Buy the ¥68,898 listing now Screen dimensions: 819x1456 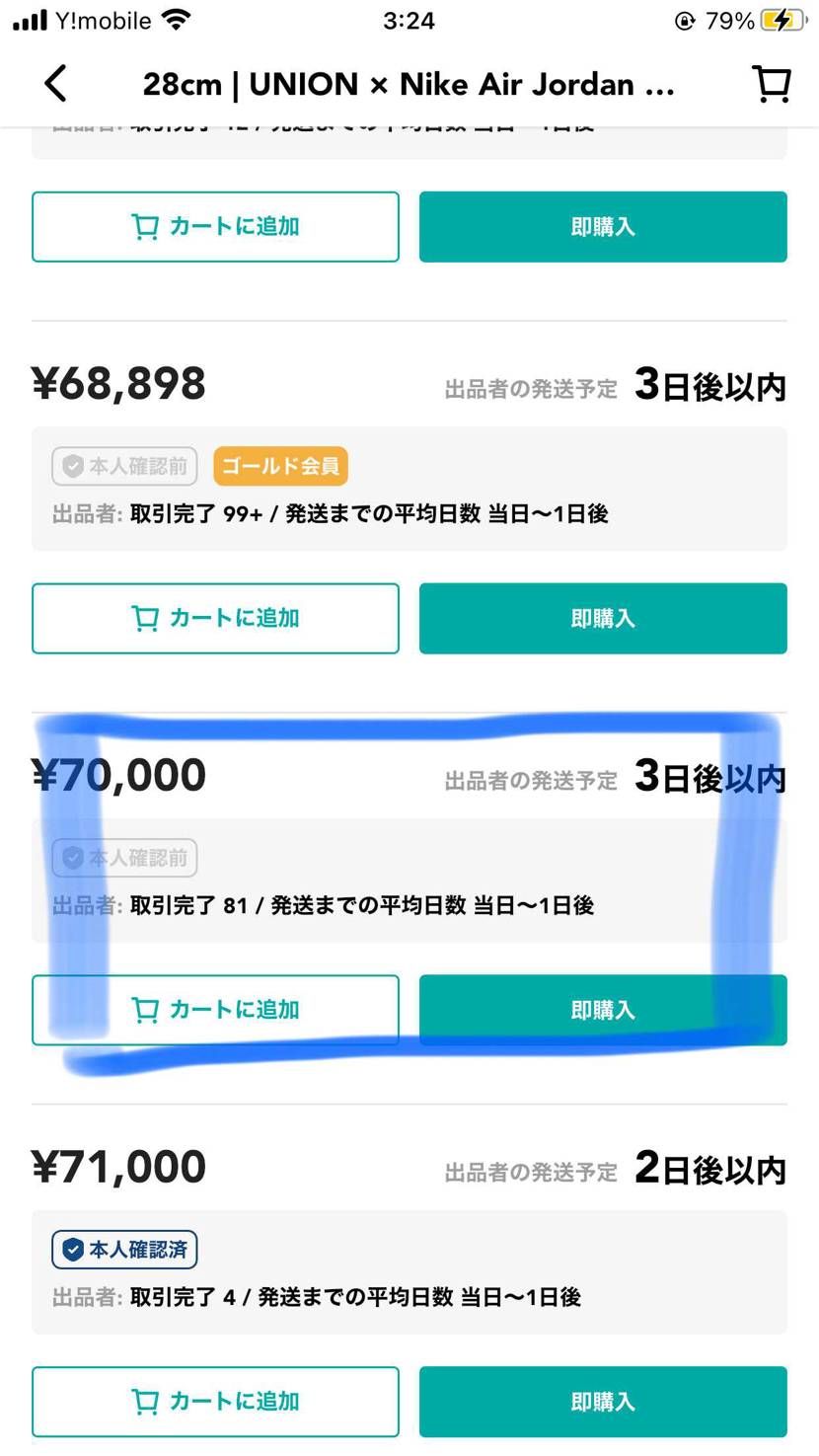pyautogui.click(x=603, y=618)
